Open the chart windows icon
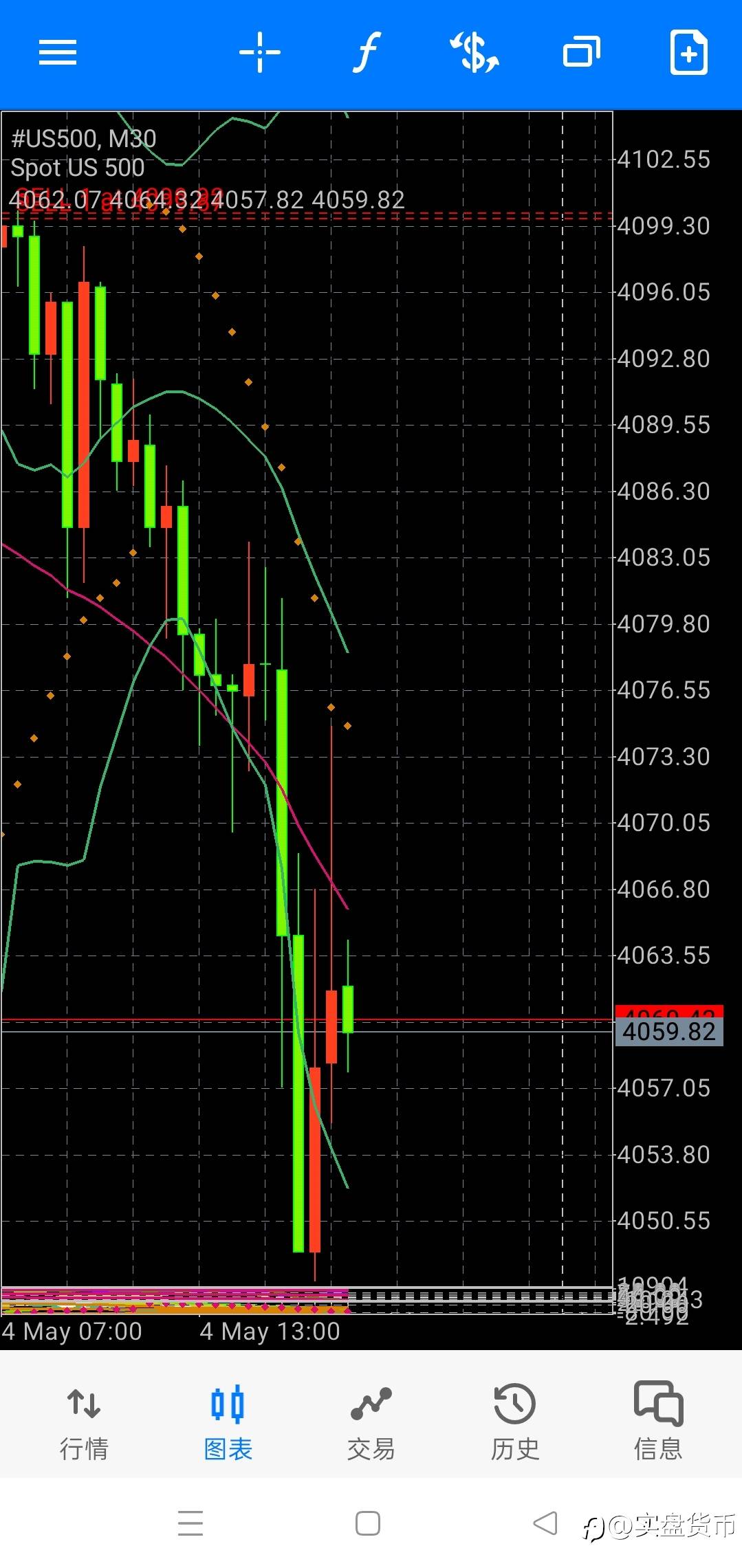 click(582, 52)
